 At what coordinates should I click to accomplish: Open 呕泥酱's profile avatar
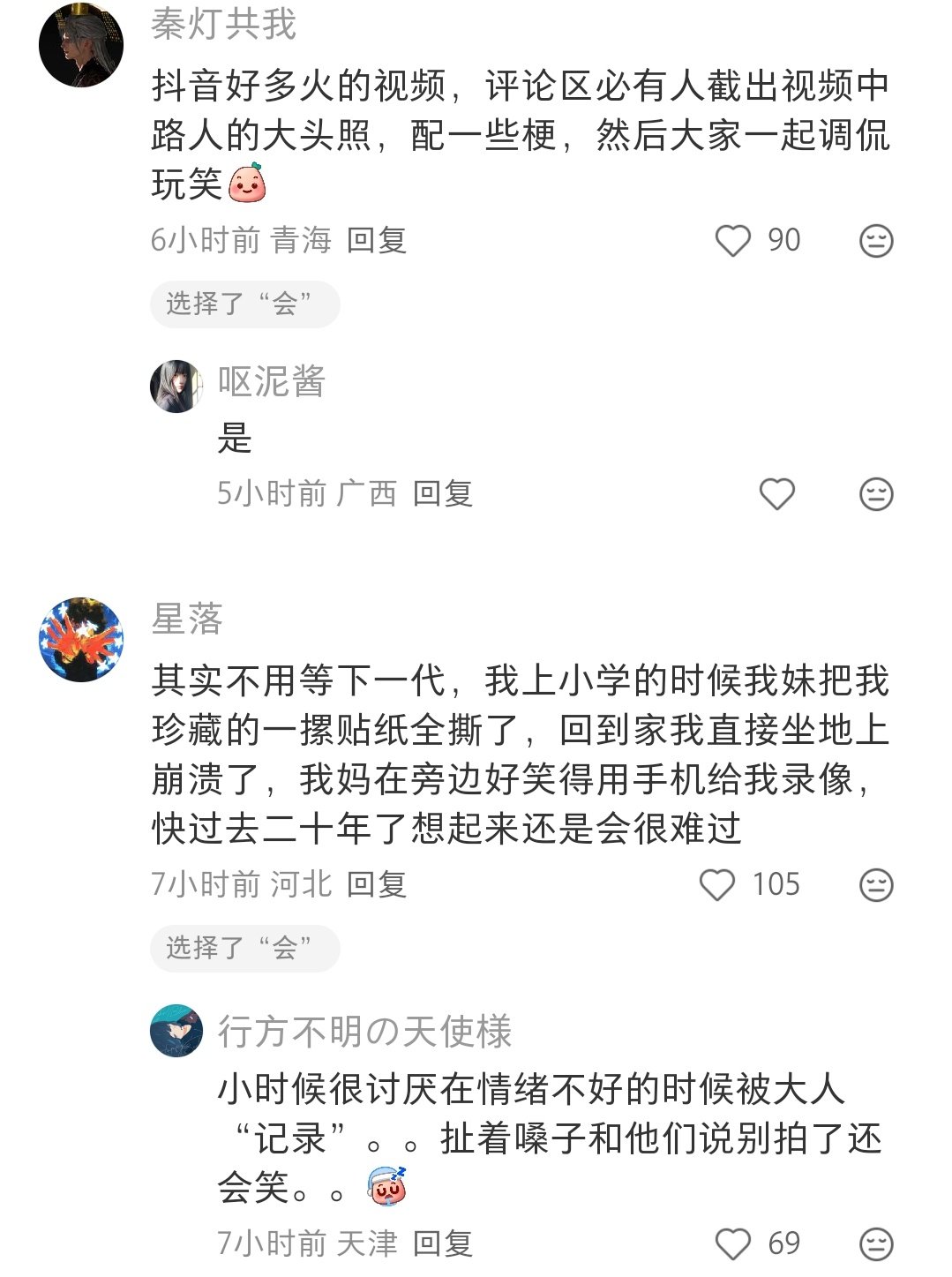[176, 387]
